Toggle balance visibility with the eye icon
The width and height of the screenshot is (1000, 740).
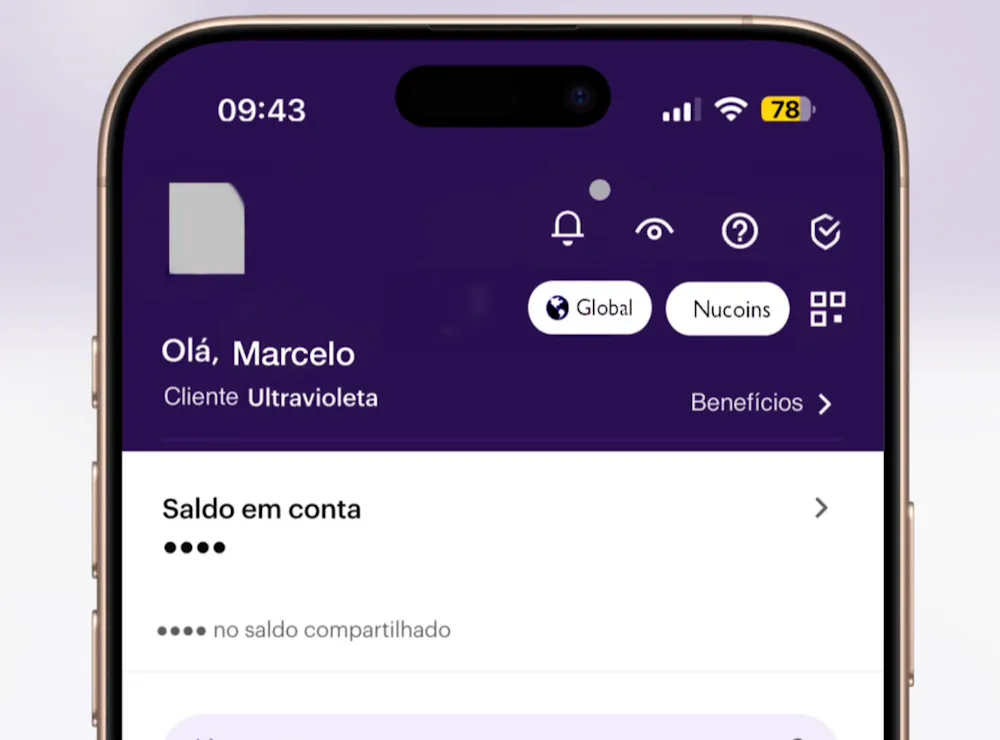click(x=654, y=231)
